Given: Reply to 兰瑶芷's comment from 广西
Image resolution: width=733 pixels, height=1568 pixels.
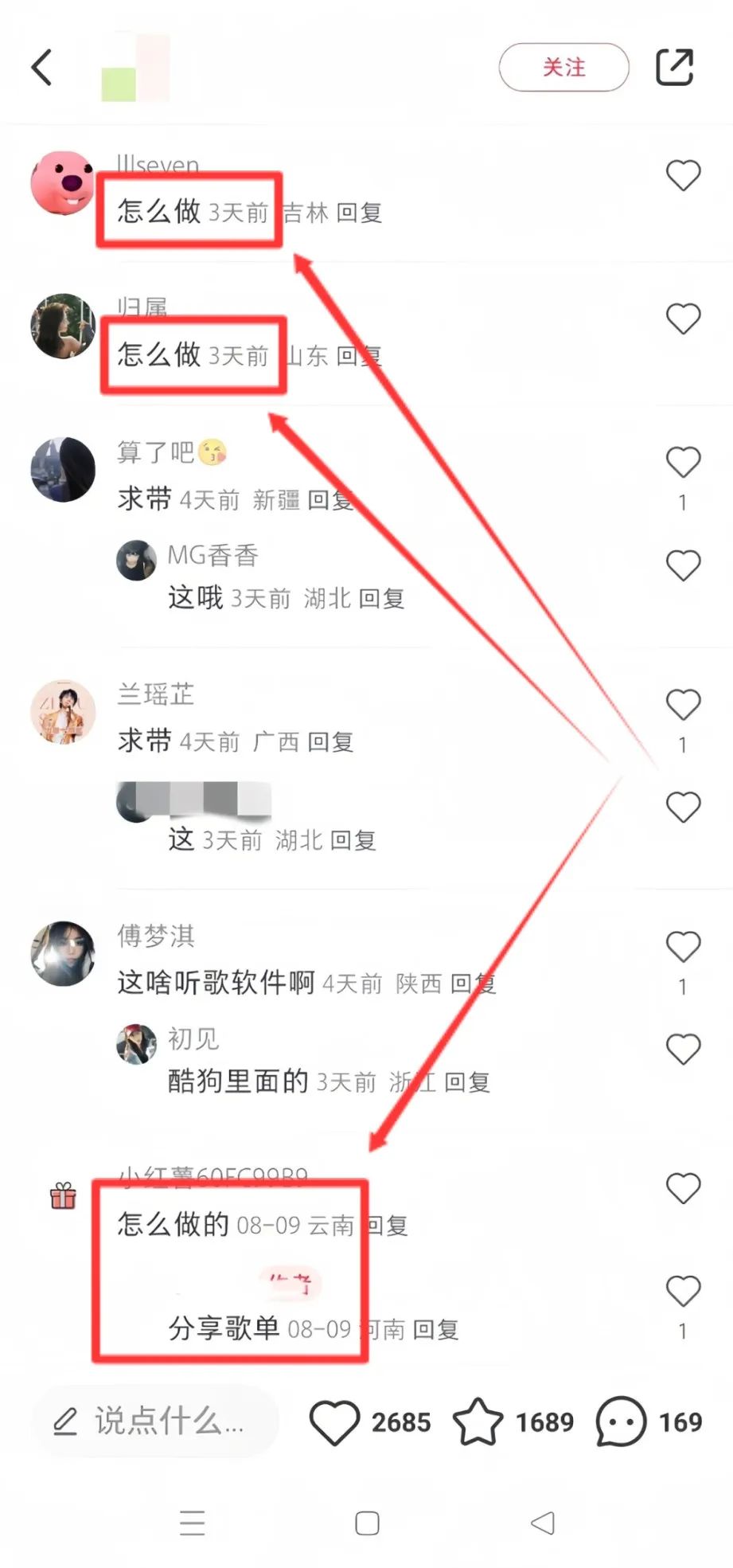Looking at the screenshot, I should 330,742.
